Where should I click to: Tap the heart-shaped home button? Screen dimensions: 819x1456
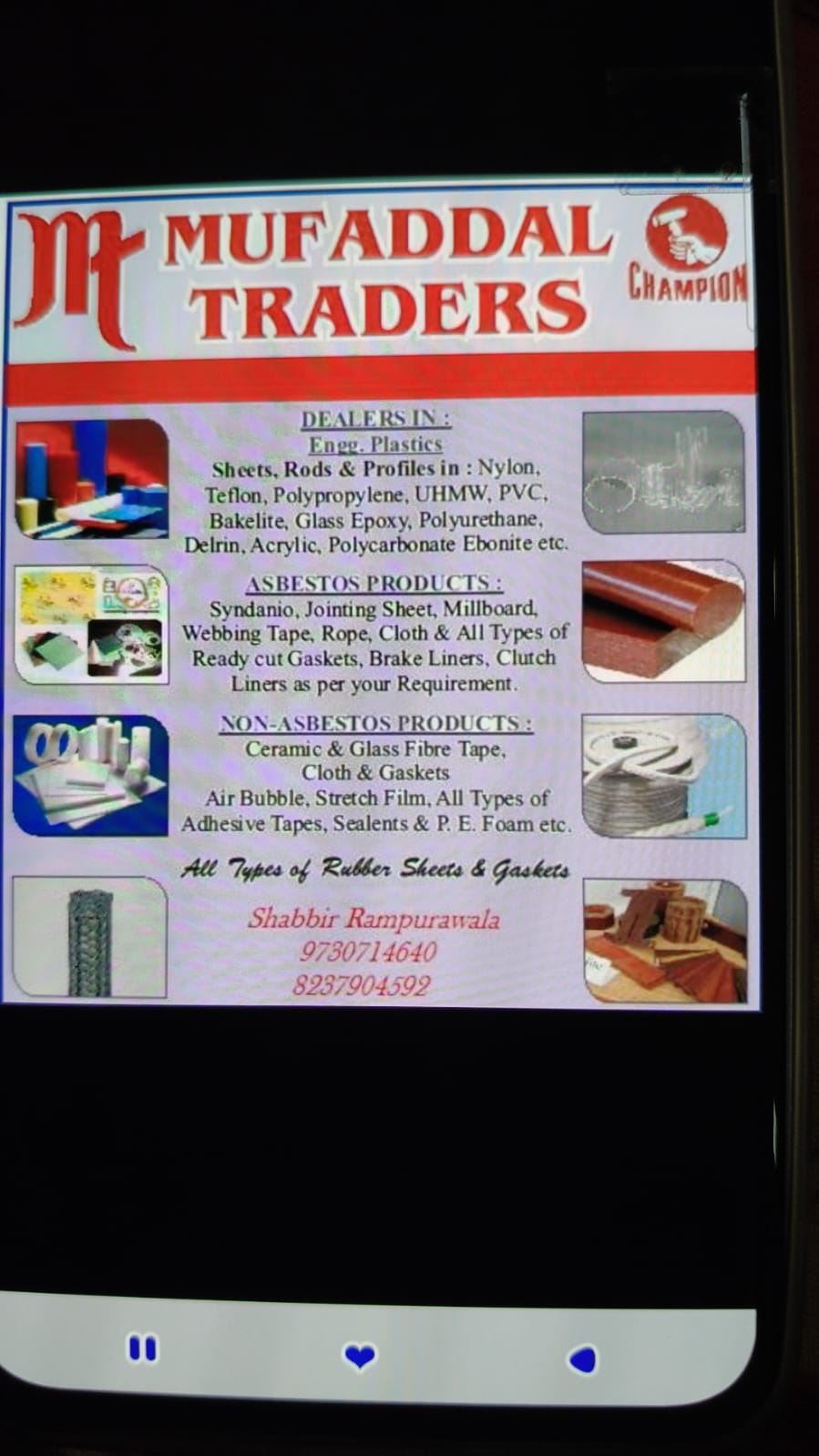pyautogui.click(x=360, y=1357)
